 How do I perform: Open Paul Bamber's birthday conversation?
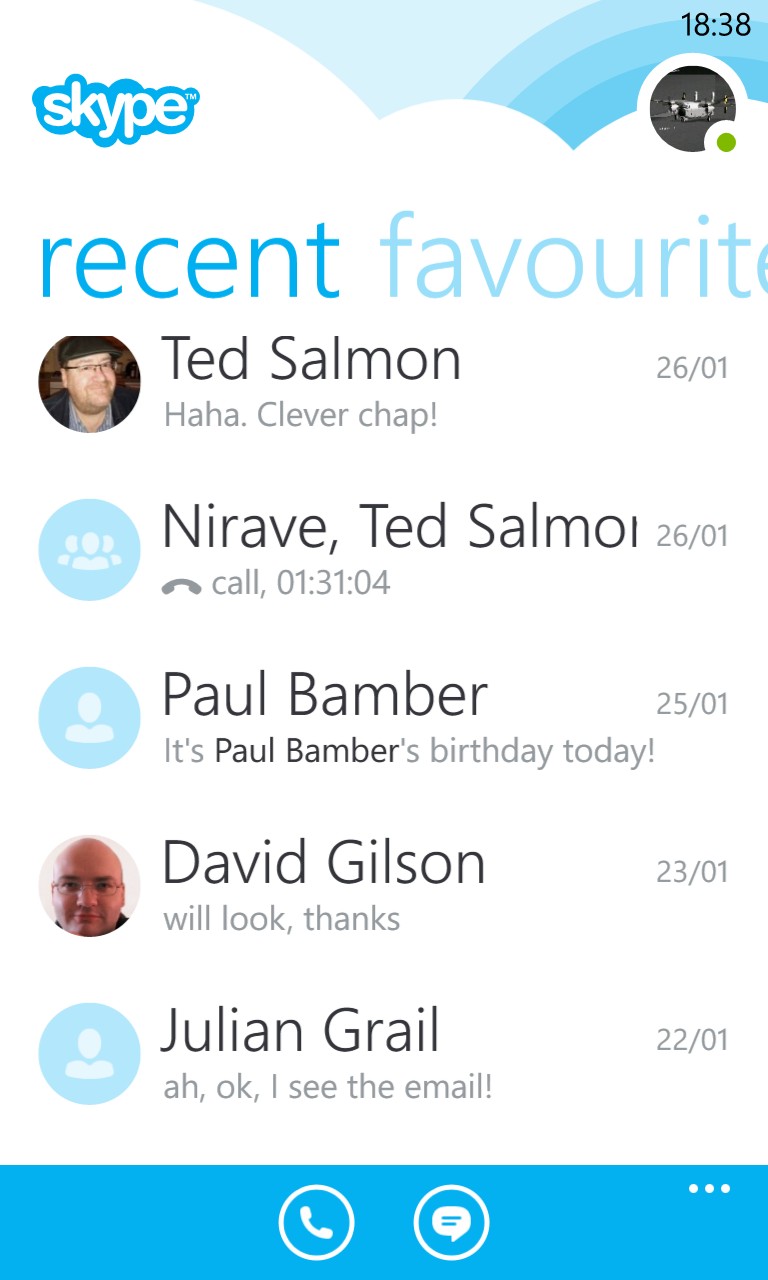click(x=384, y=719)
